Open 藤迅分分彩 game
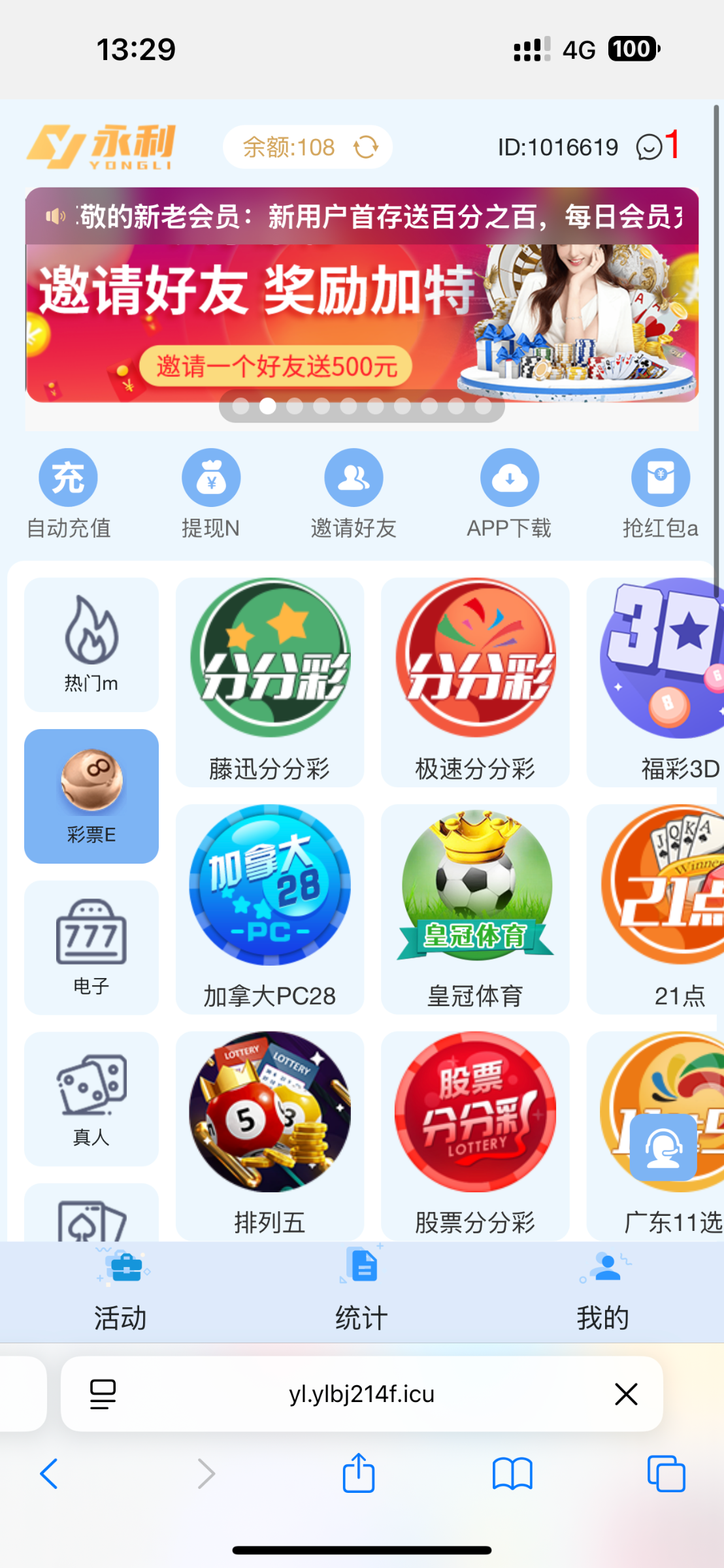The height and width of the screenshot is (1568, 724). (270, 681)
